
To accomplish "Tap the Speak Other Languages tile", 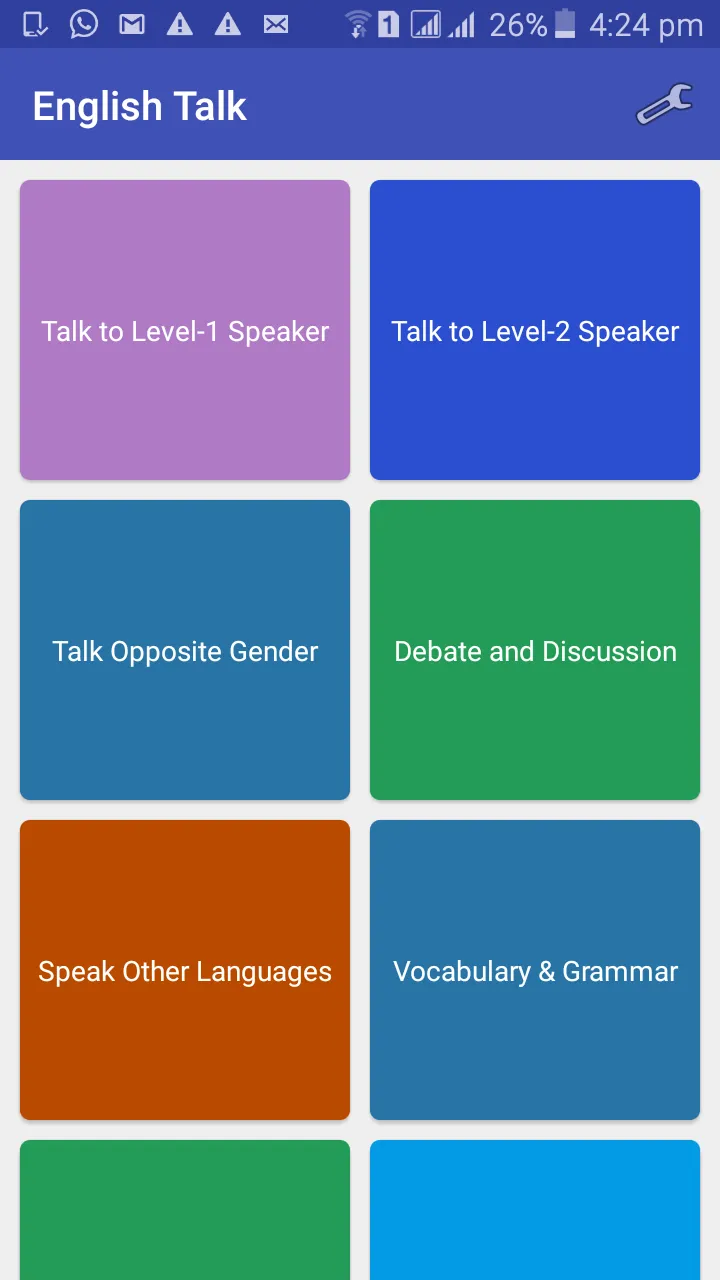I will pos(185,970).
